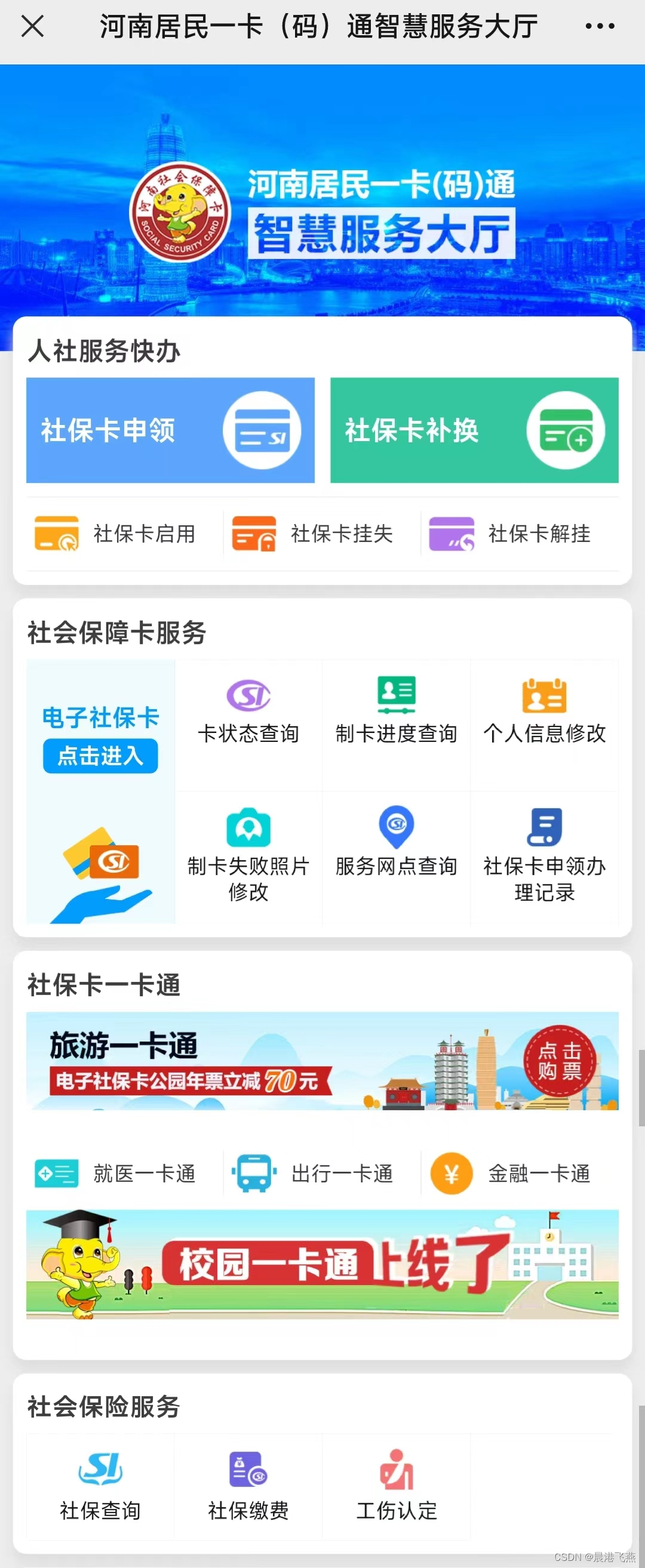Open the 校园一卡通 banner

(x=322, y=1265)
